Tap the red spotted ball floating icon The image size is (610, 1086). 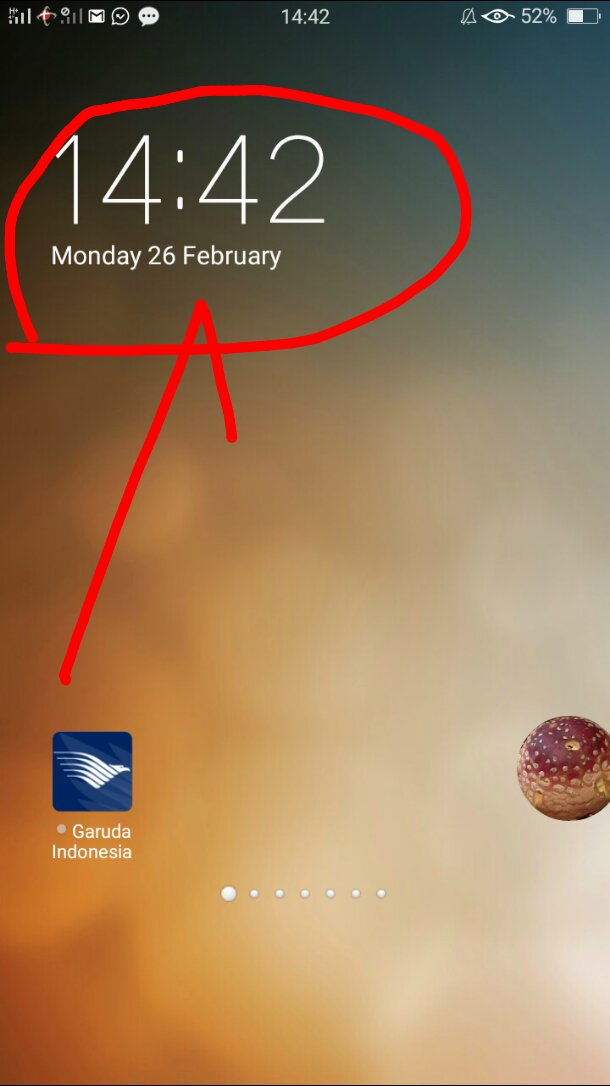[x=564, y=768]
